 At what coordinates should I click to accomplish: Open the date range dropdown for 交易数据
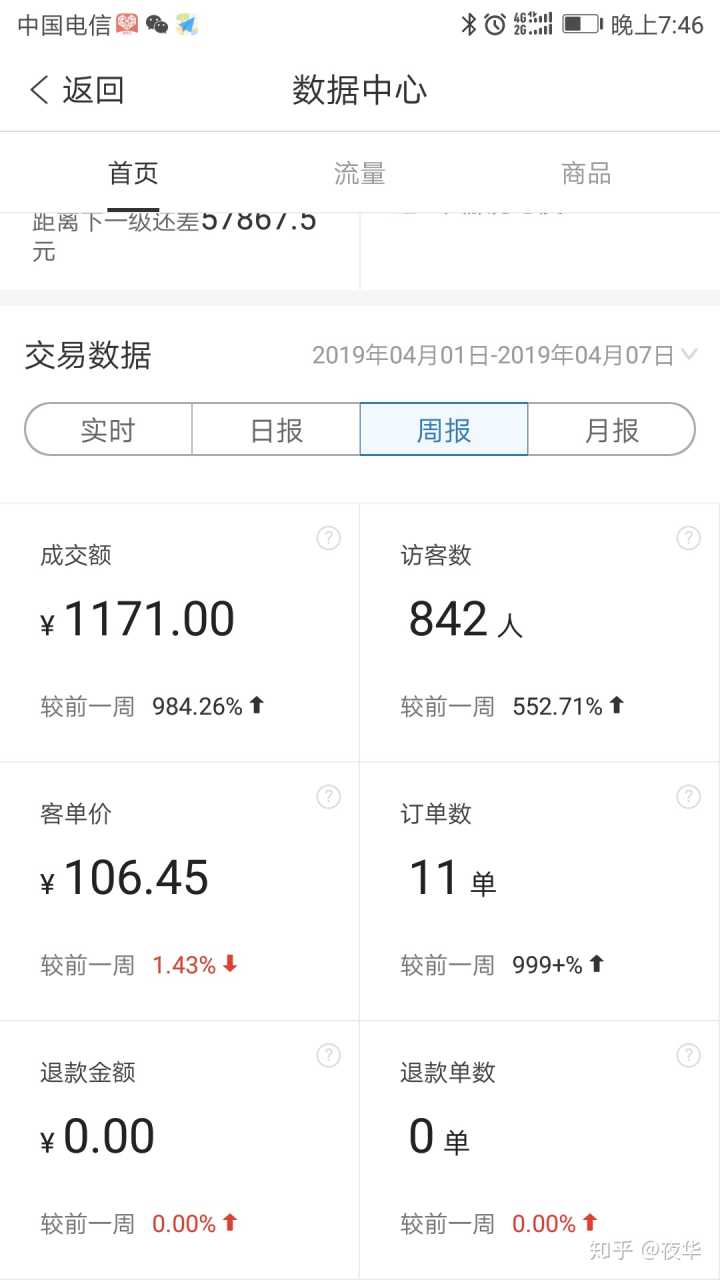[x=505, y=355]
